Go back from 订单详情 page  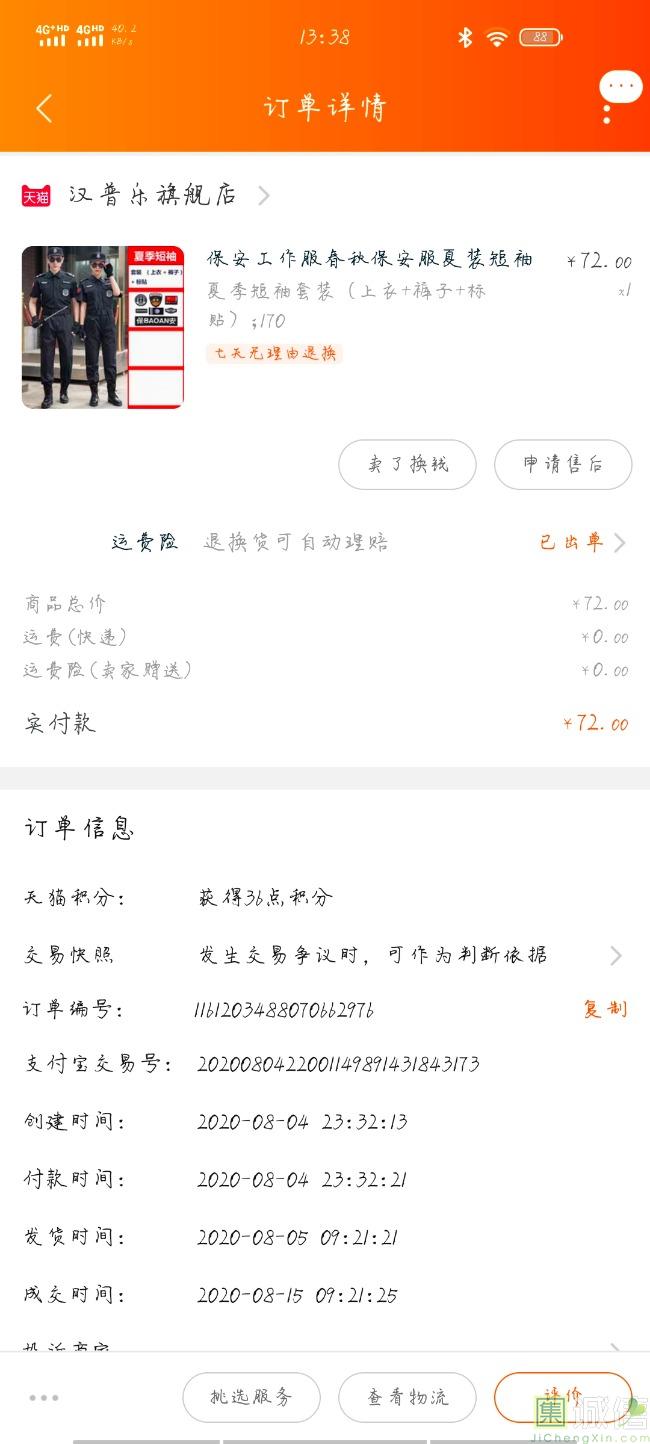tap(43, 108)
